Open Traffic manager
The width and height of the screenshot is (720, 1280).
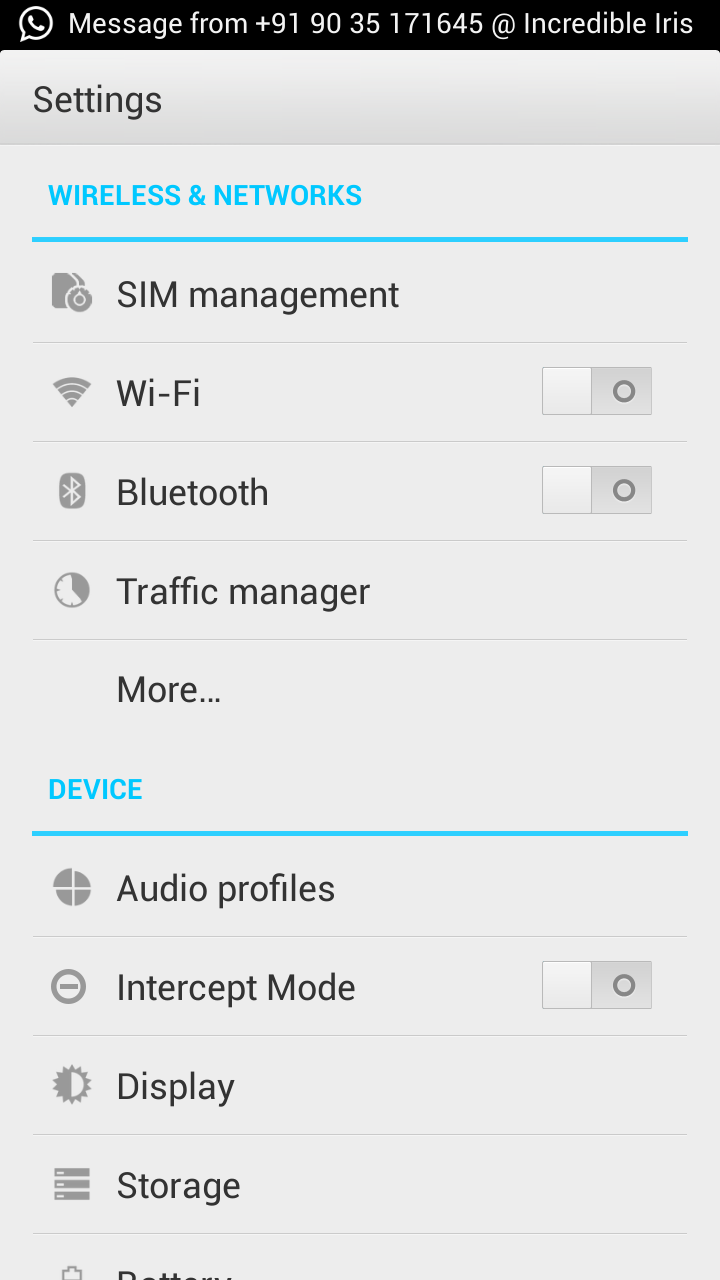(243, 590)
